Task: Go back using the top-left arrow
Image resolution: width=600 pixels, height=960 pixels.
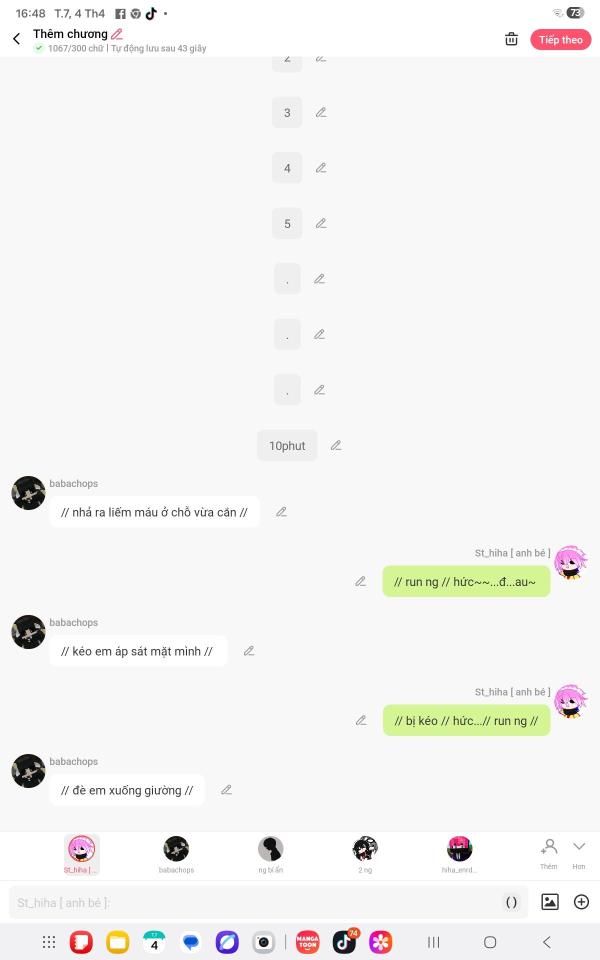Action: point(17,39)
